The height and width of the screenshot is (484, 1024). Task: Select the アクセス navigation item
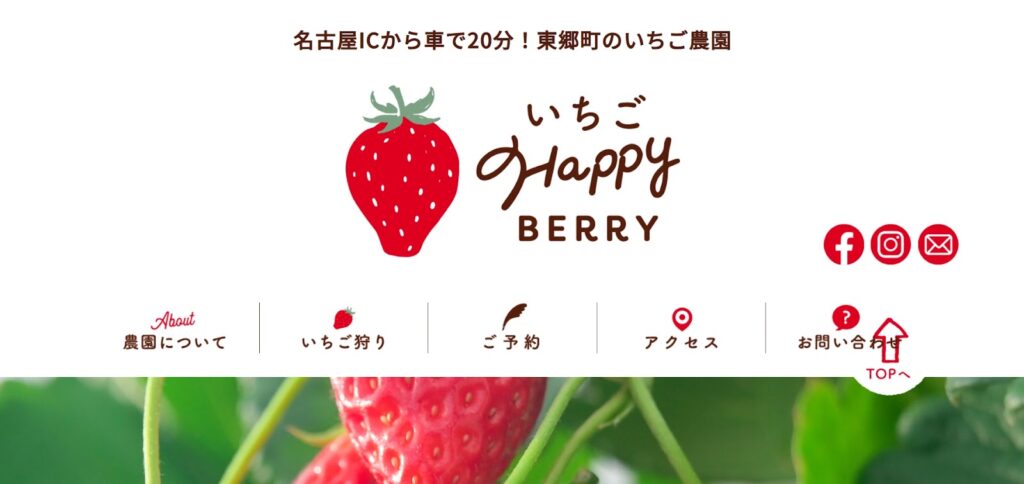click(x=681, y=332)
